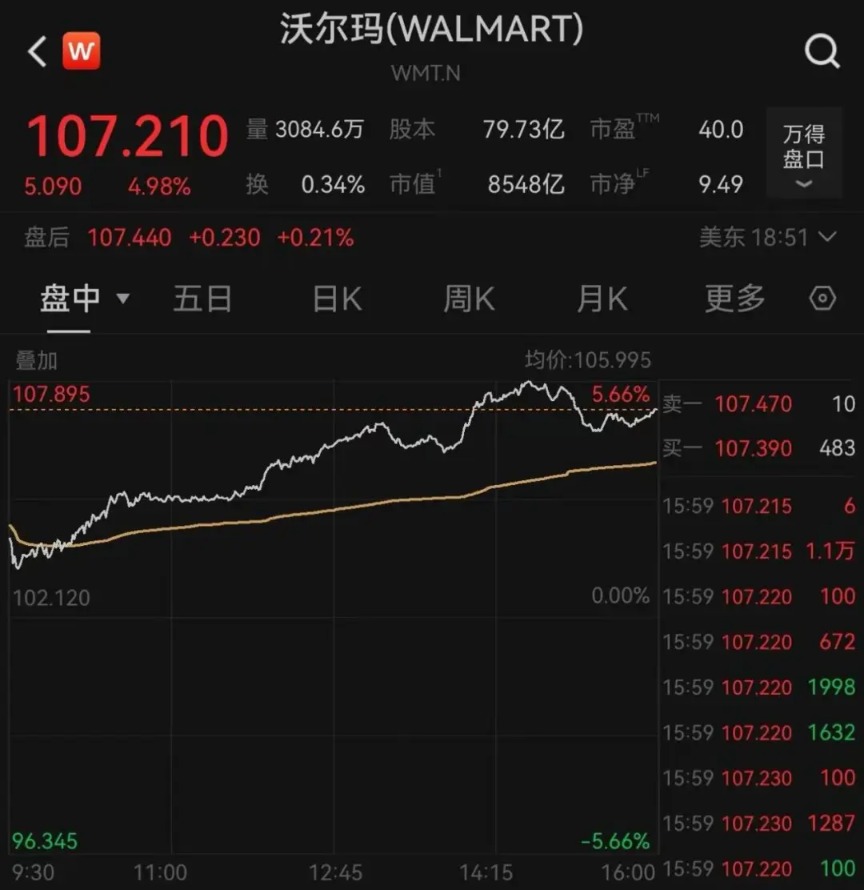864x890 pixels.
Task: Switch to the 日K candlestick tab
Action: tap(336, 298)
